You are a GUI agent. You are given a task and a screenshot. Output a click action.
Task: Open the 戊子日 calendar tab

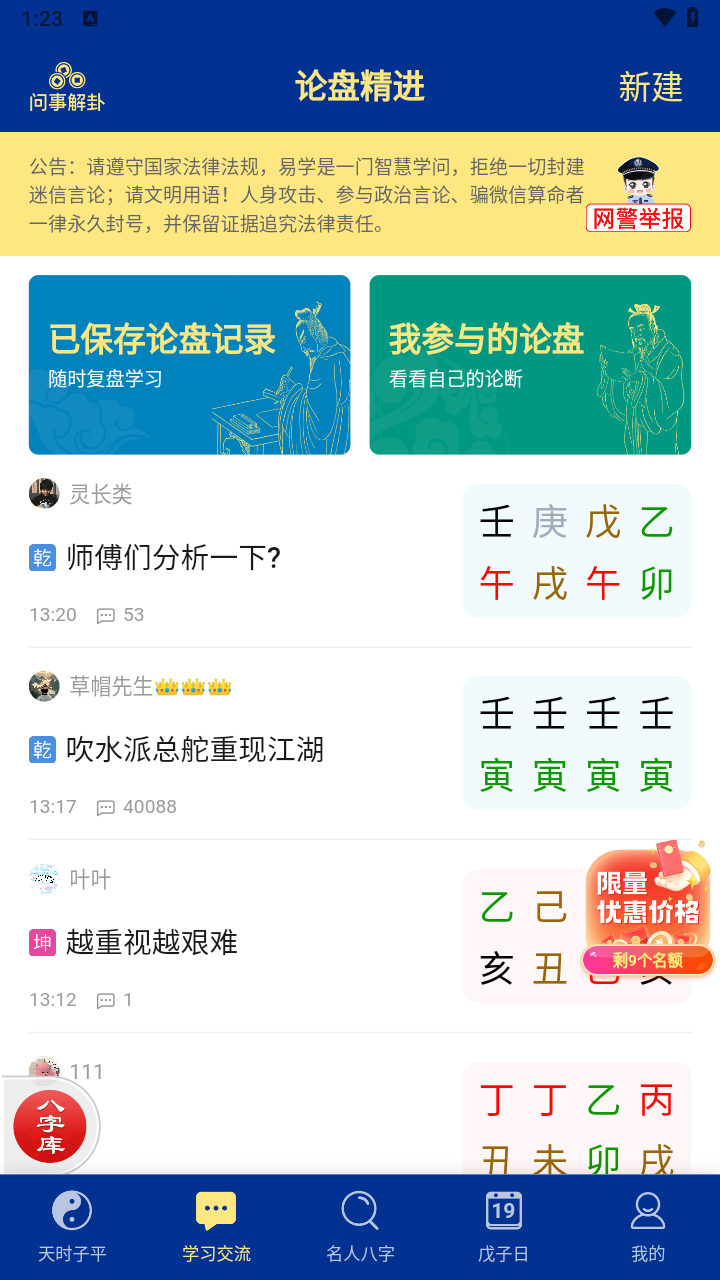503,1226
